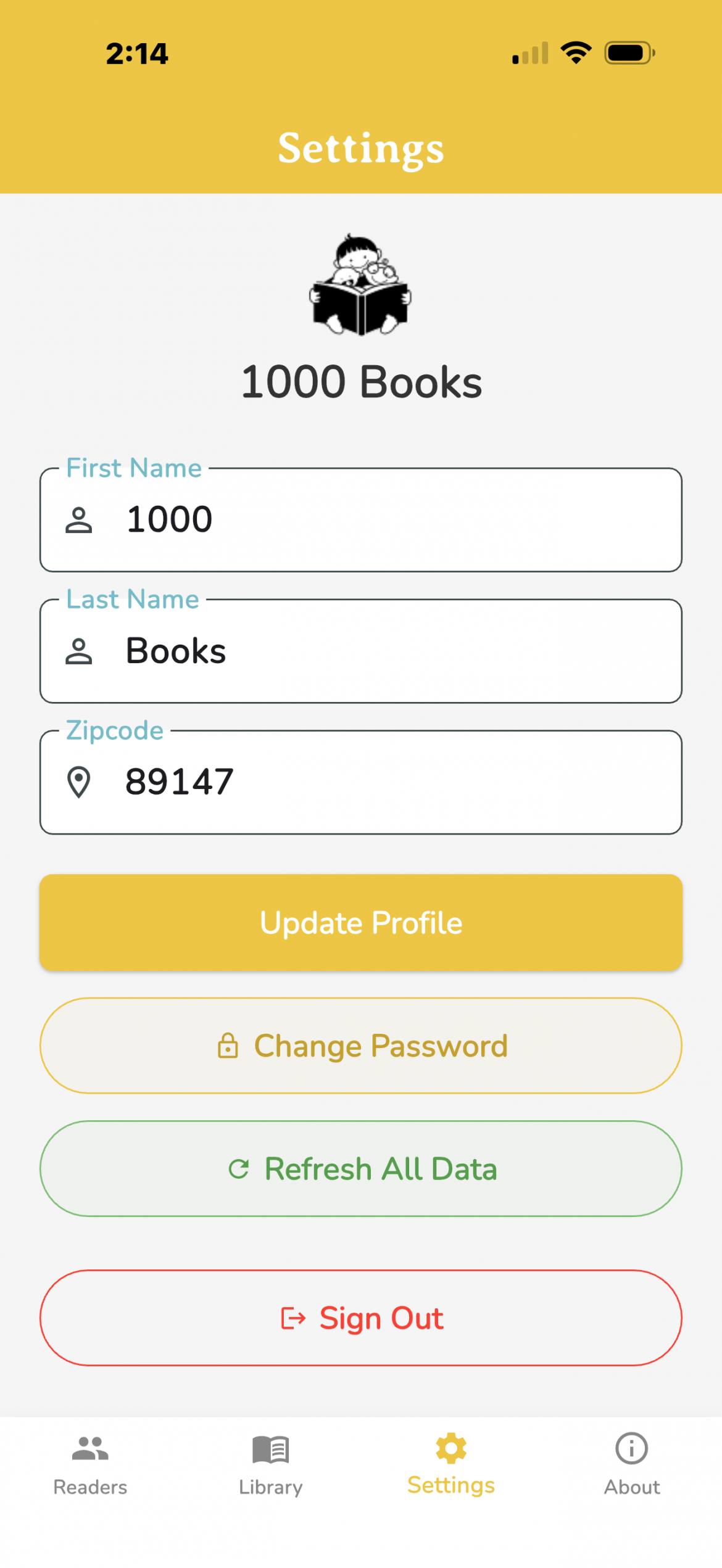
Task: Switch to the Readers tab
Action: point(90,1464)
